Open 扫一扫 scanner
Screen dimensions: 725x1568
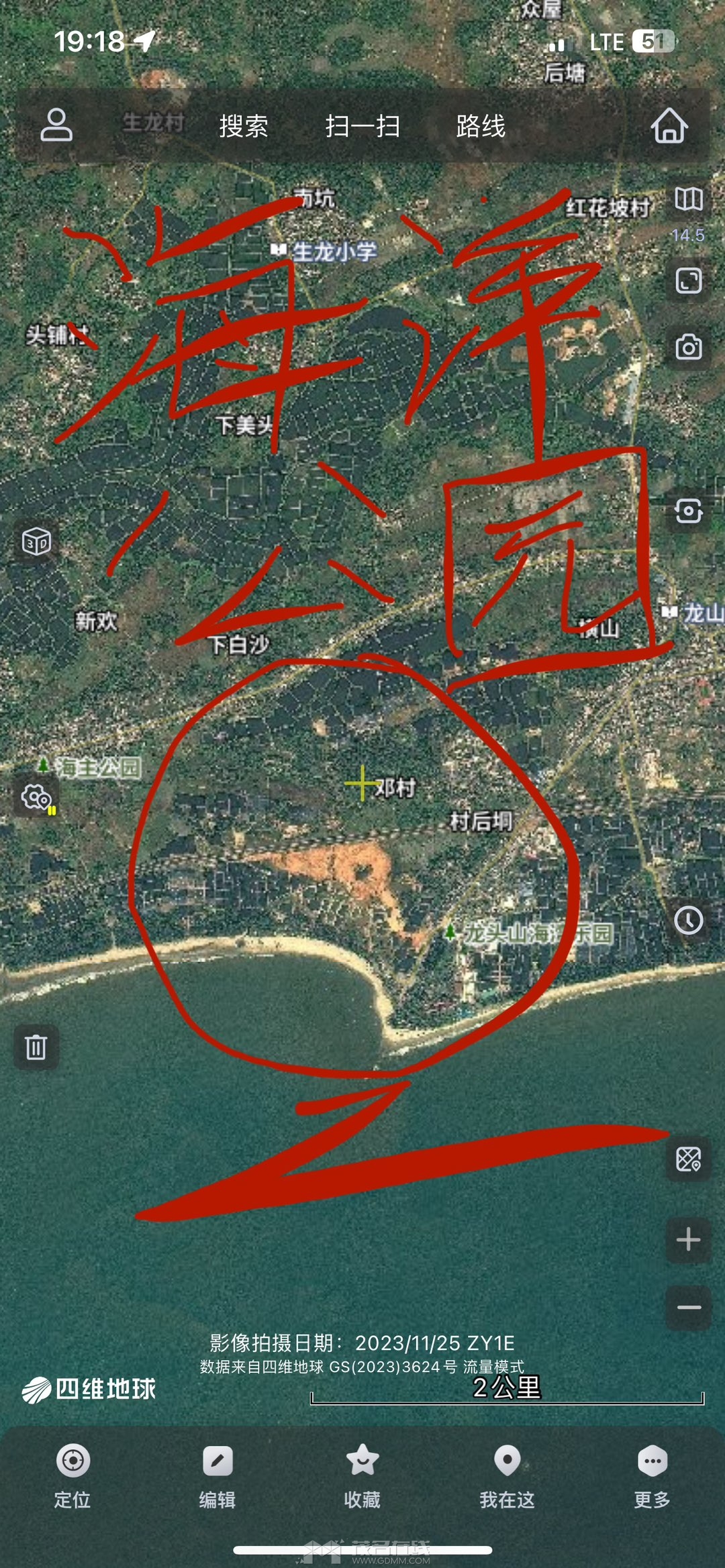362,126
